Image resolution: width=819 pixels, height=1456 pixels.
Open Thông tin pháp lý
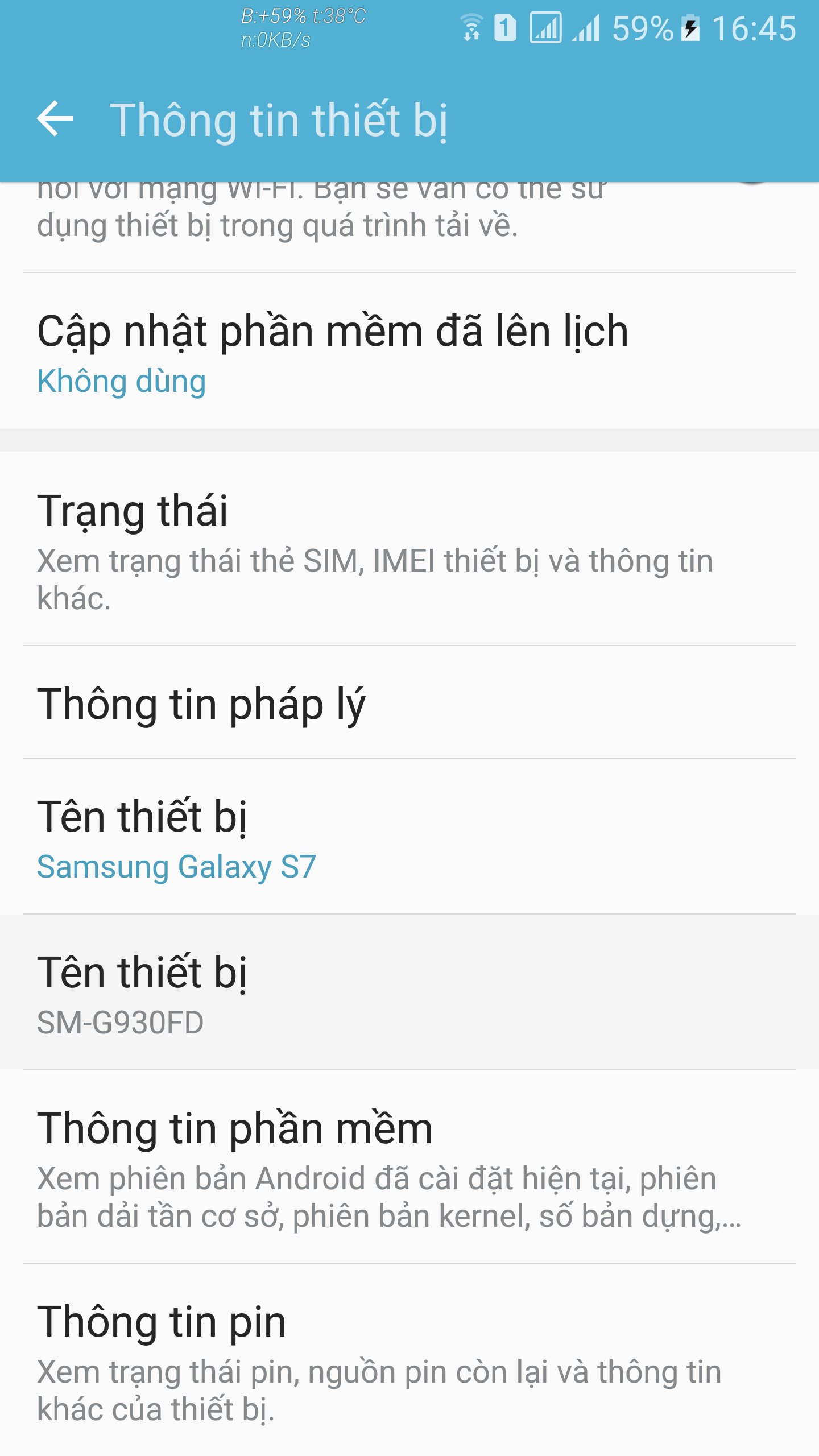pos(409,702)
